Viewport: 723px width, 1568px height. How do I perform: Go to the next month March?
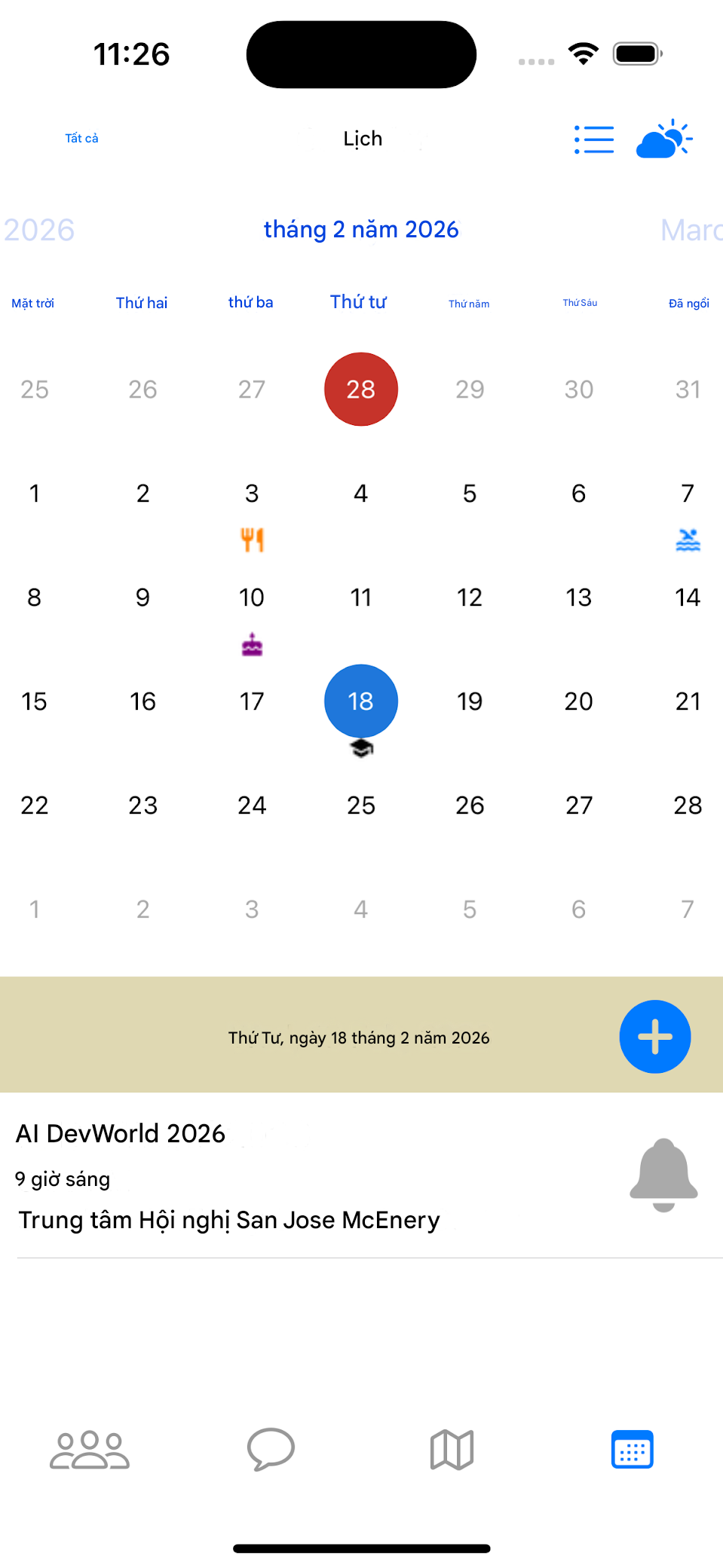(x=690, y=230)
